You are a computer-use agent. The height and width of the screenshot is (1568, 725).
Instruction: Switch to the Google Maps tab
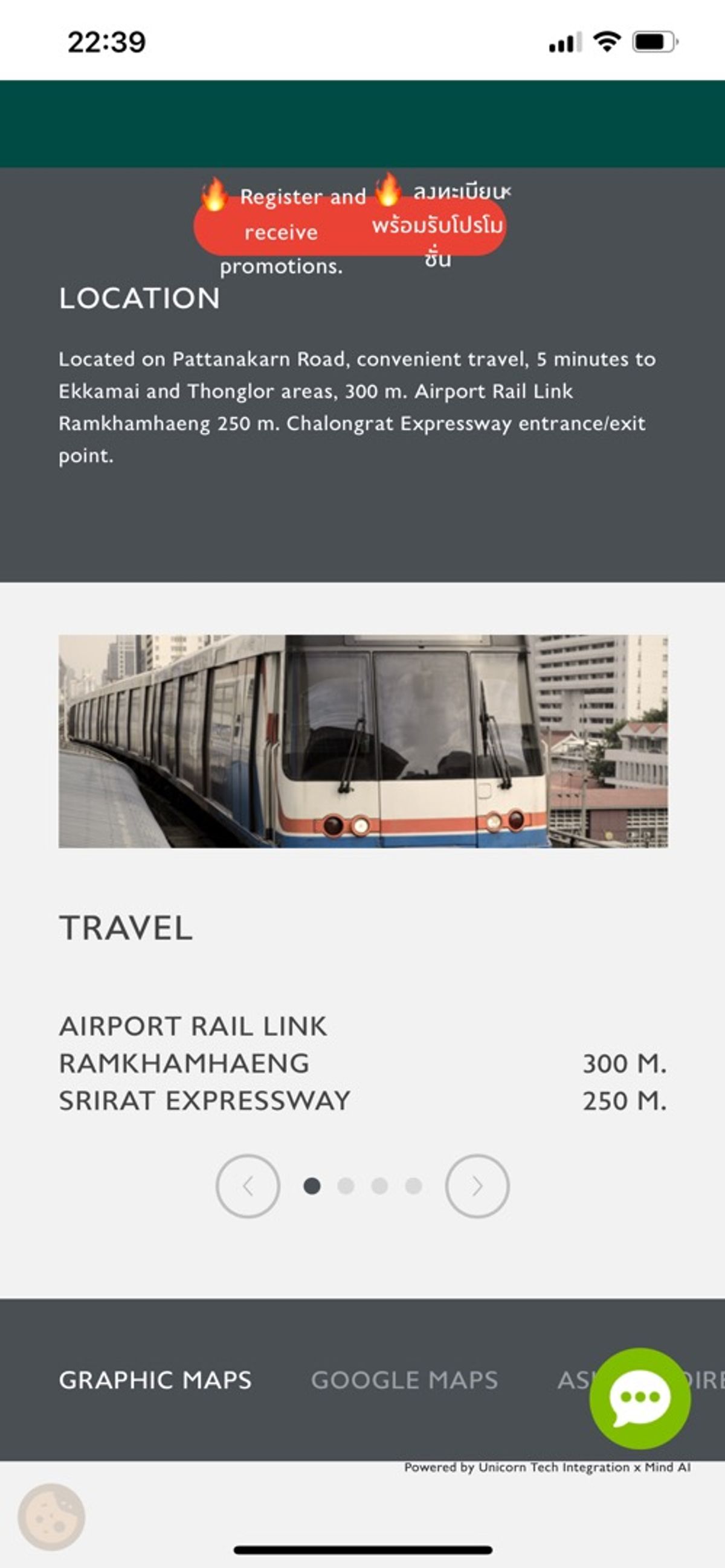(x=405, y=1380)
